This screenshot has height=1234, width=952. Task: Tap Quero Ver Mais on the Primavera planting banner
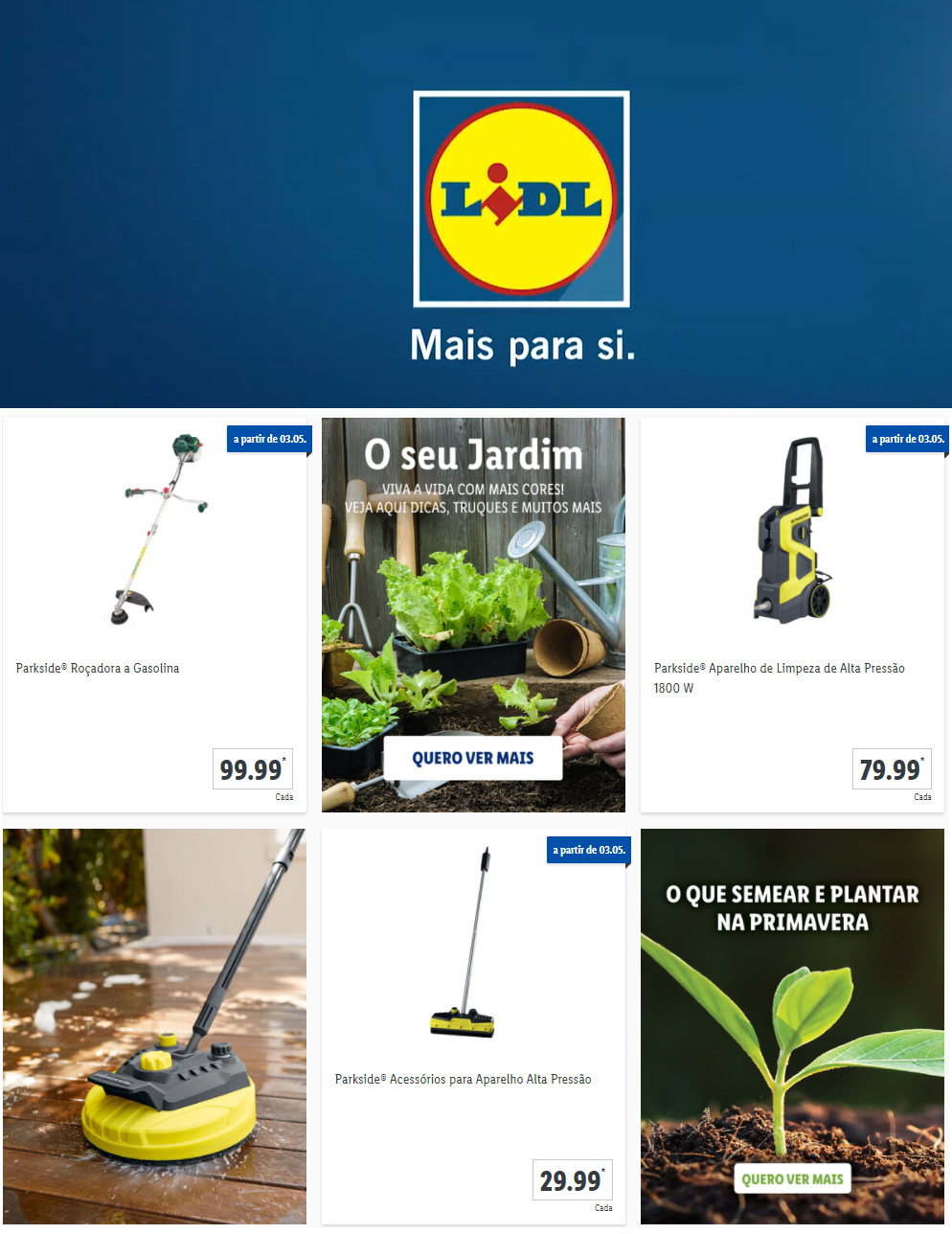[x=792, y=1179]
